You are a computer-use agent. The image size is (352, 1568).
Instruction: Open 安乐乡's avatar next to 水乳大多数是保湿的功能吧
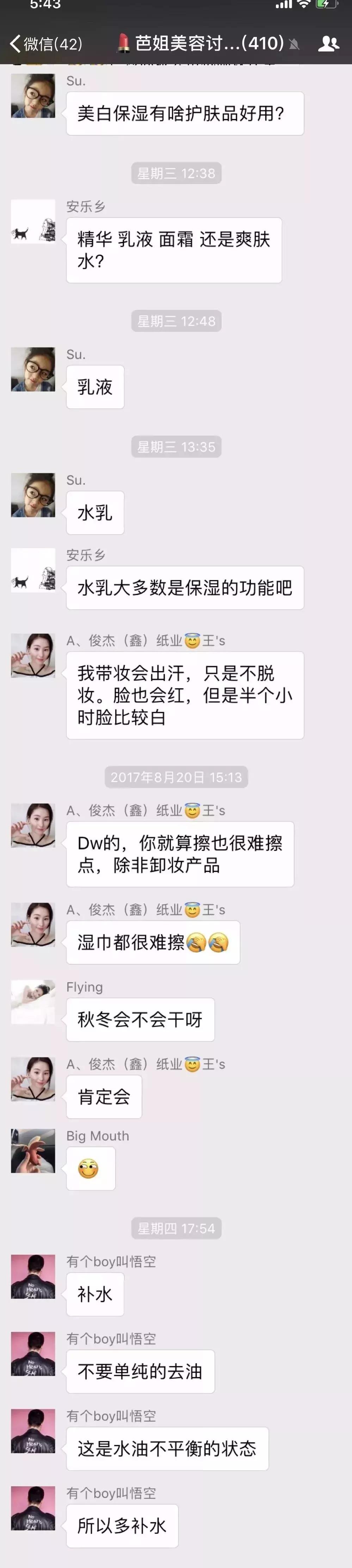33,570
